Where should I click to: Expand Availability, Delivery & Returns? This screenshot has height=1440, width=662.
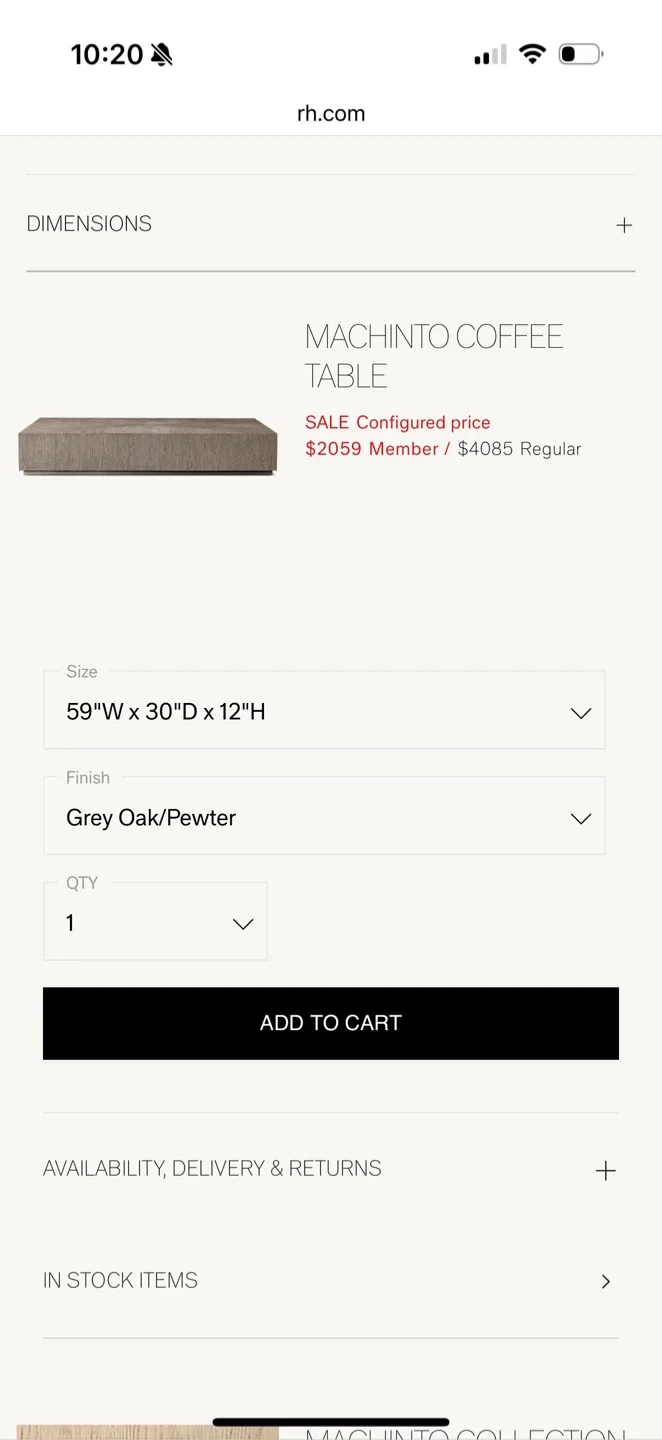[x=330, y=1169]
